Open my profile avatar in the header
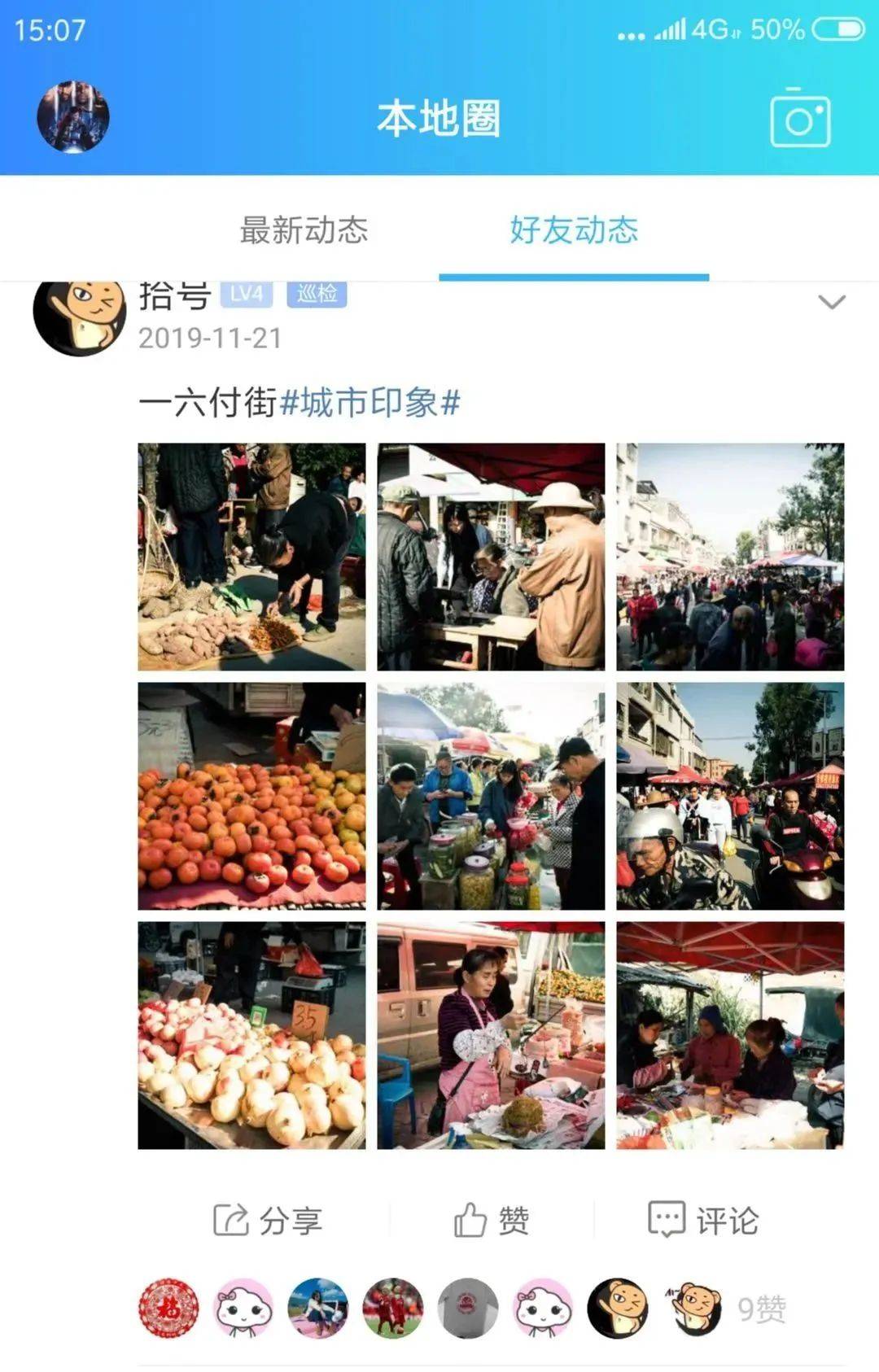The height and width of the screenshot is (1372, 879). point(73,116)
